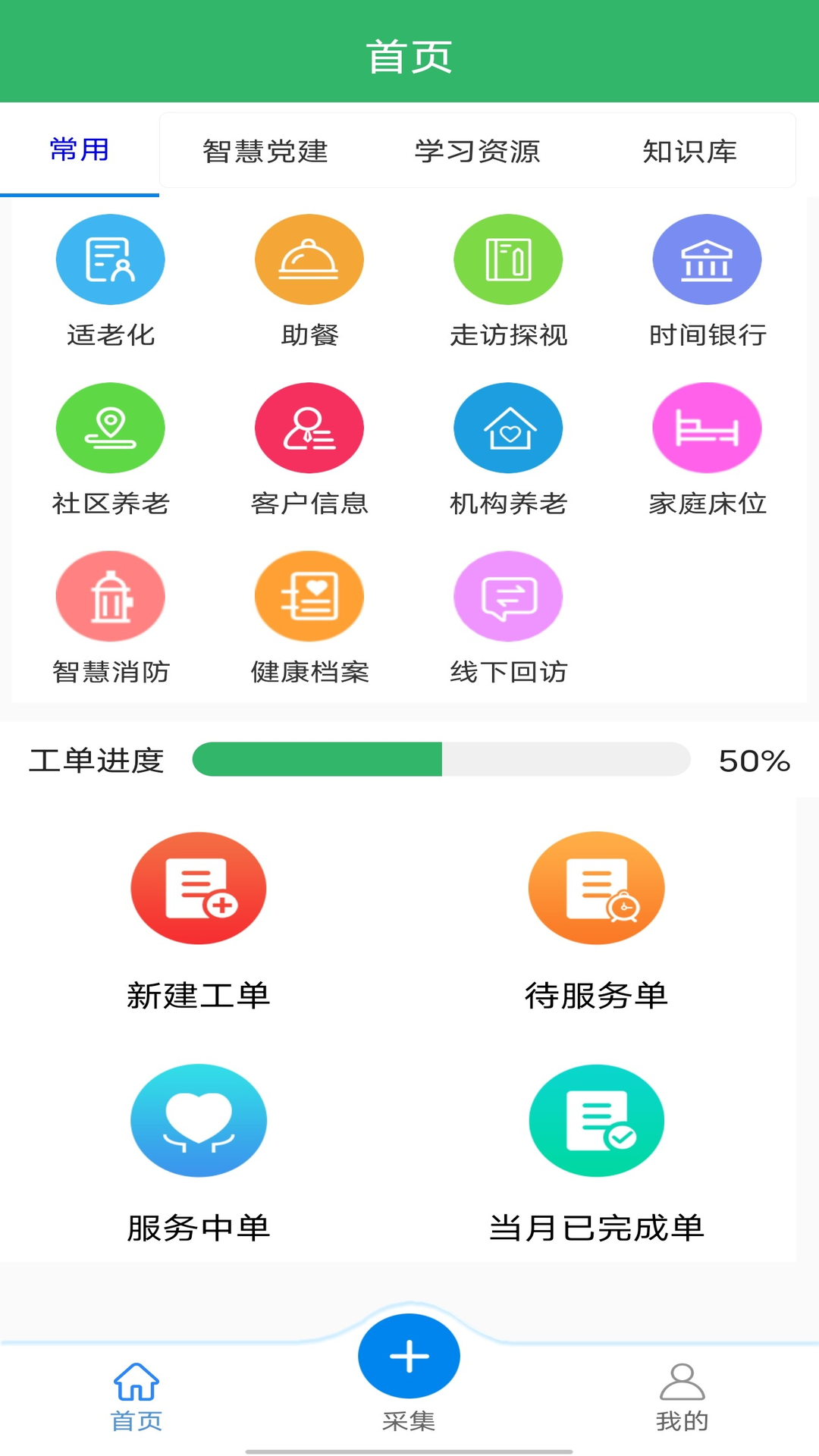Open the 学习资源 tab
Screen dimensions: 819x1456
point(478,151)
